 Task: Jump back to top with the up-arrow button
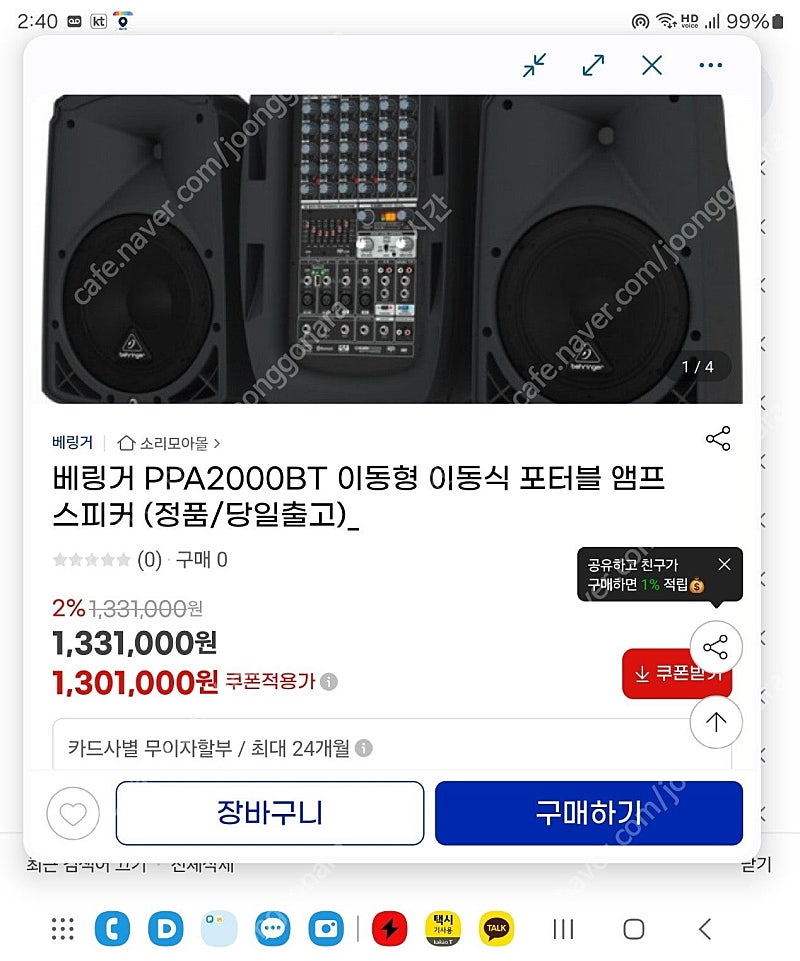[x=717, y=721]
